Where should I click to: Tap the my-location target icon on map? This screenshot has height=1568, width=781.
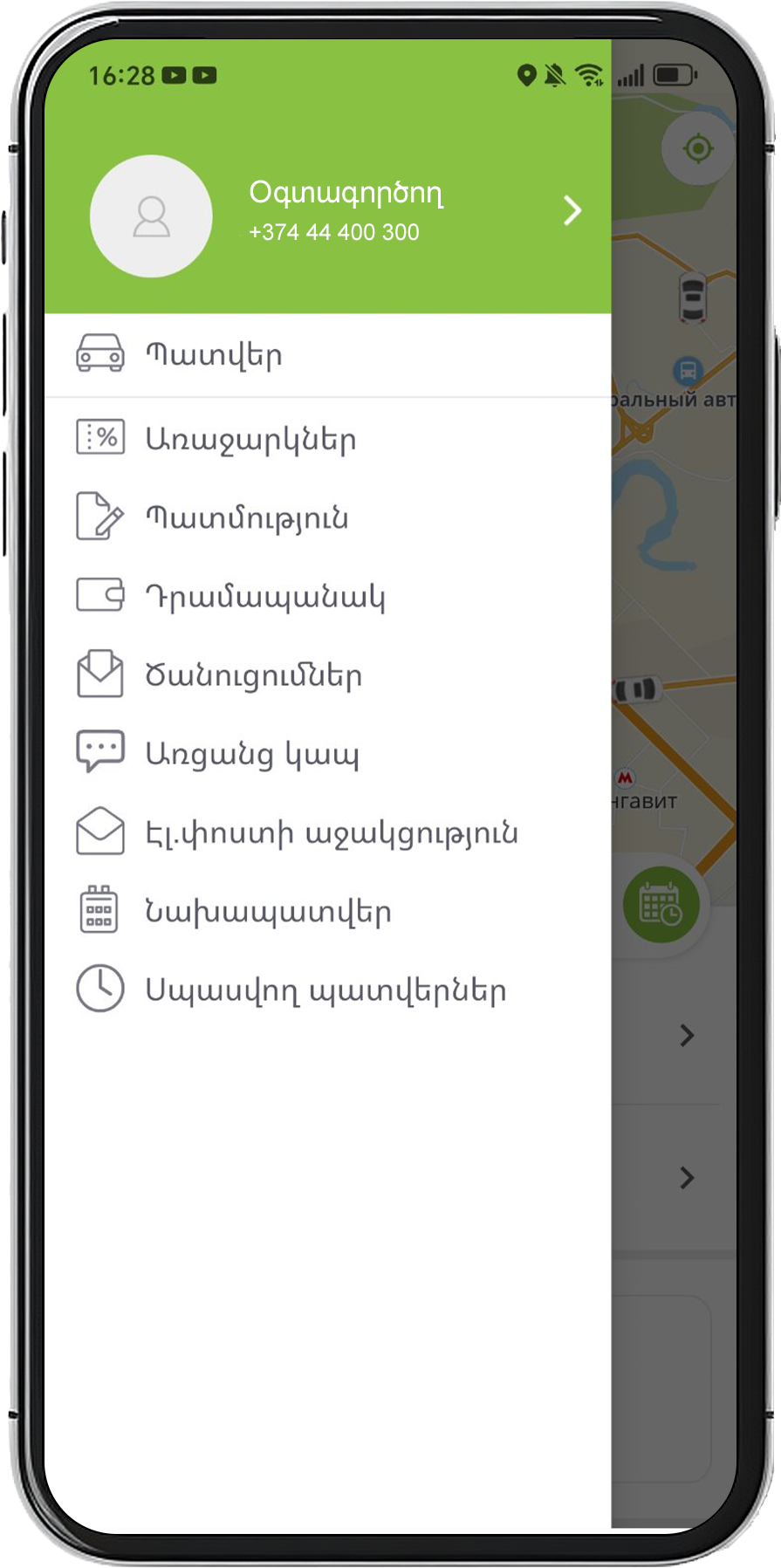coord(697,148)
